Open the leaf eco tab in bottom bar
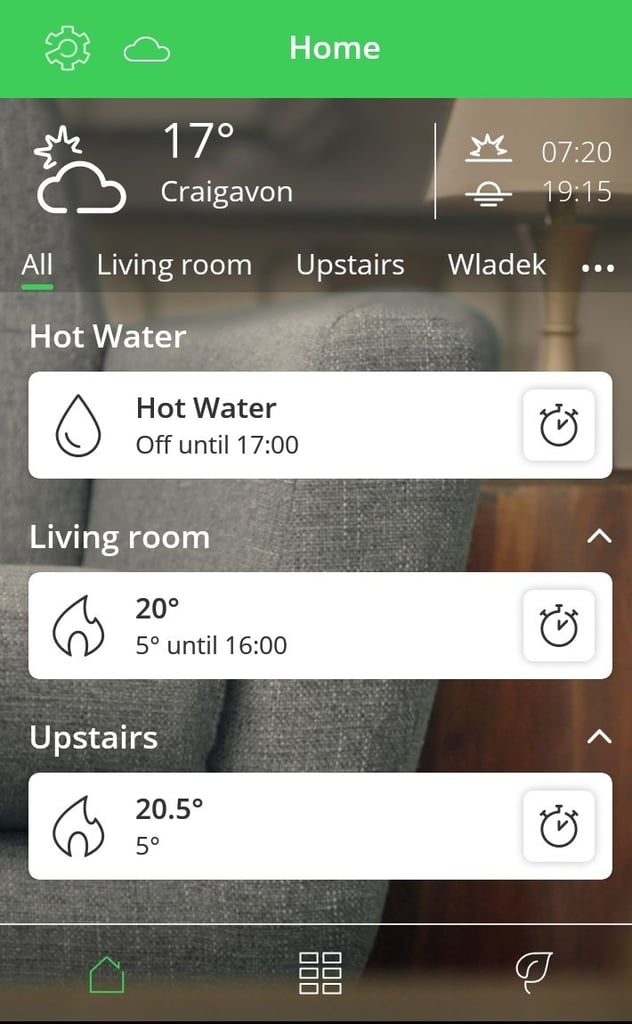 533,972
